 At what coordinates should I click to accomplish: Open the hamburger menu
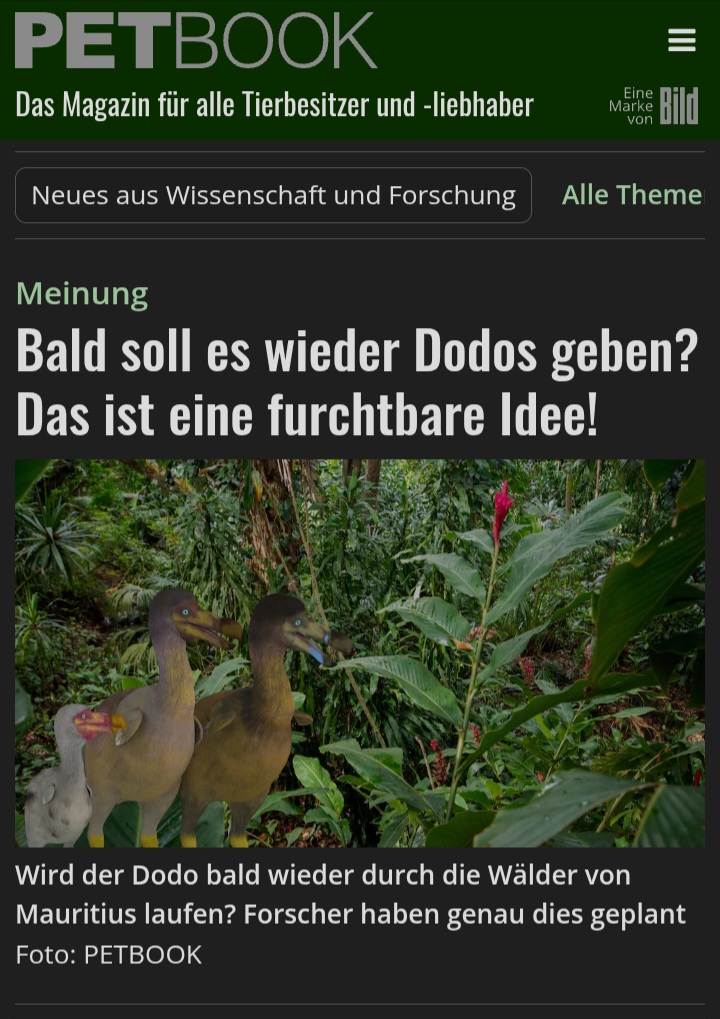(x=681, y=40)
